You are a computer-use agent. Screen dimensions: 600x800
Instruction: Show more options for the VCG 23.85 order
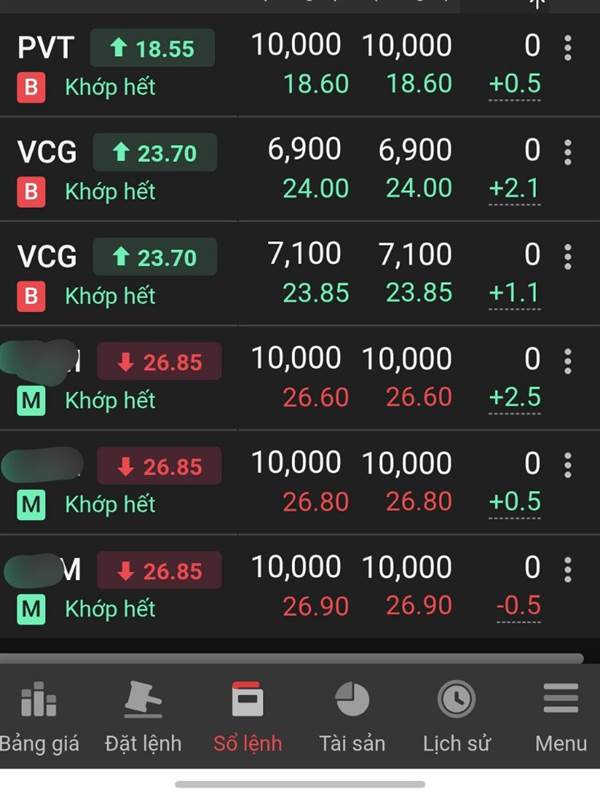click(x=568, y=257)
